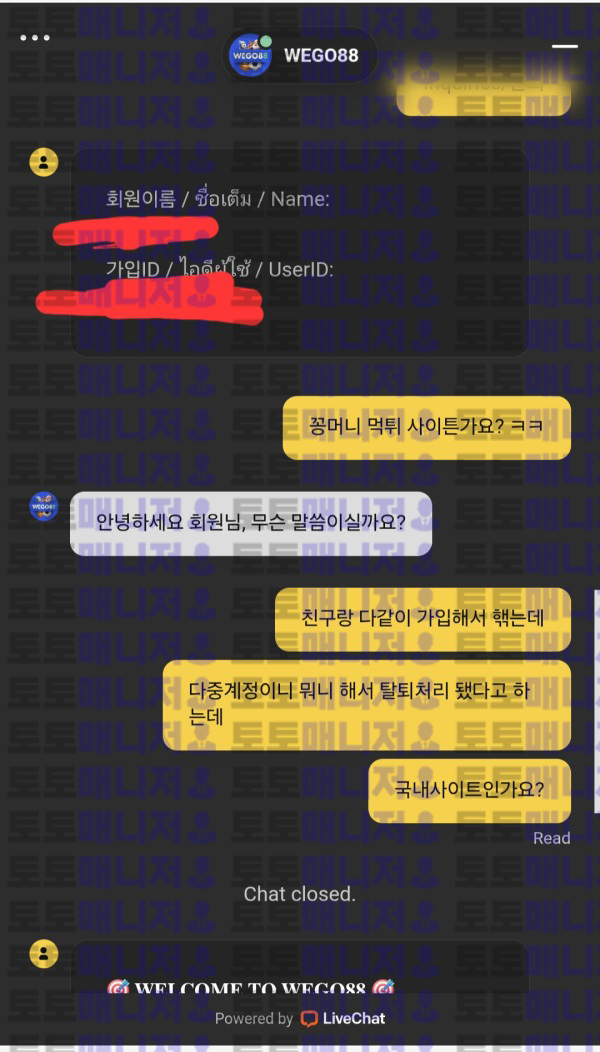Open the Powered by LiveChat link

(x=300, y=1018)
